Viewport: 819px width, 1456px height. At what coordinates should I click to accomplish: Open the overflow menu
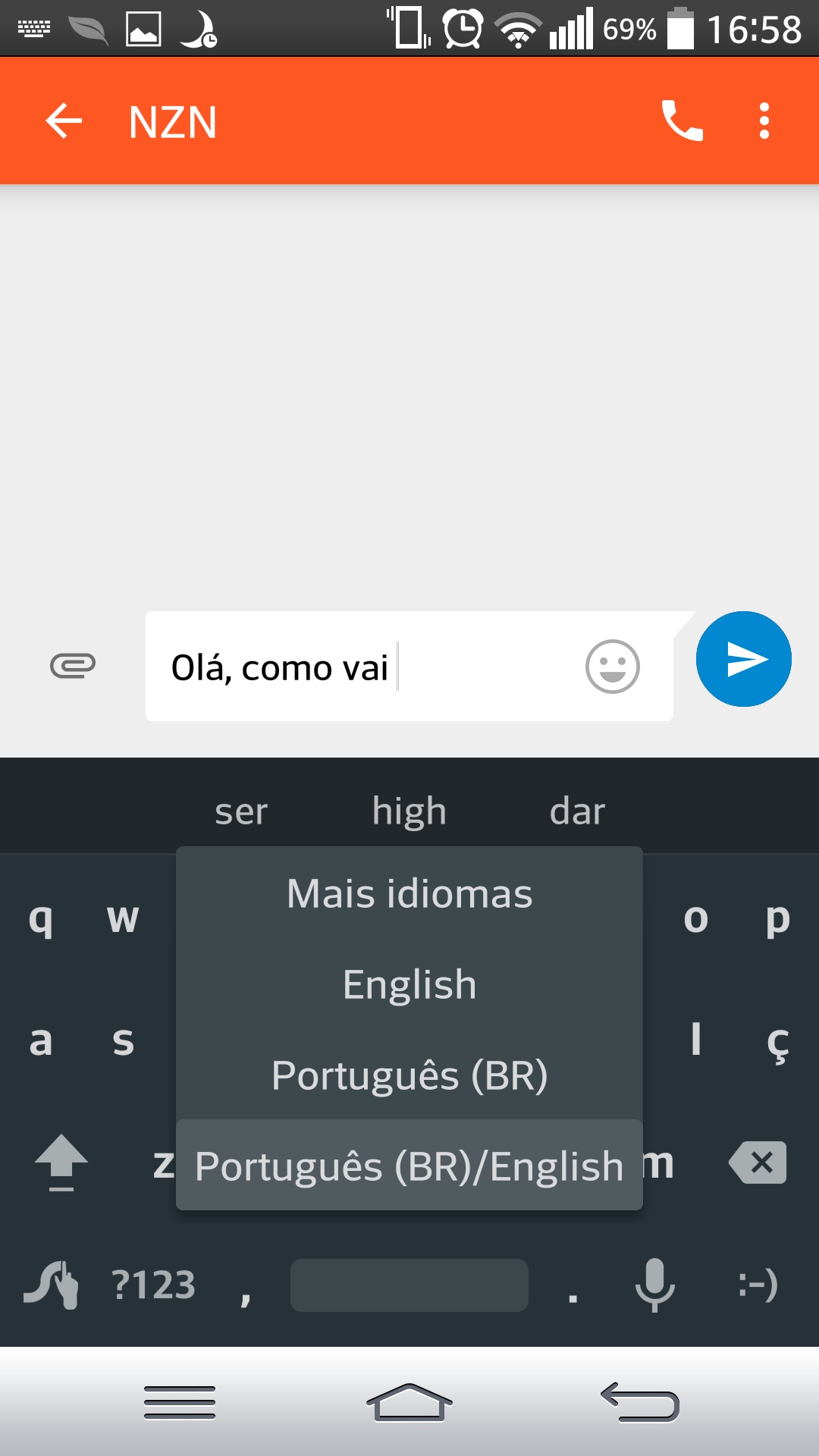pos(764,121)
